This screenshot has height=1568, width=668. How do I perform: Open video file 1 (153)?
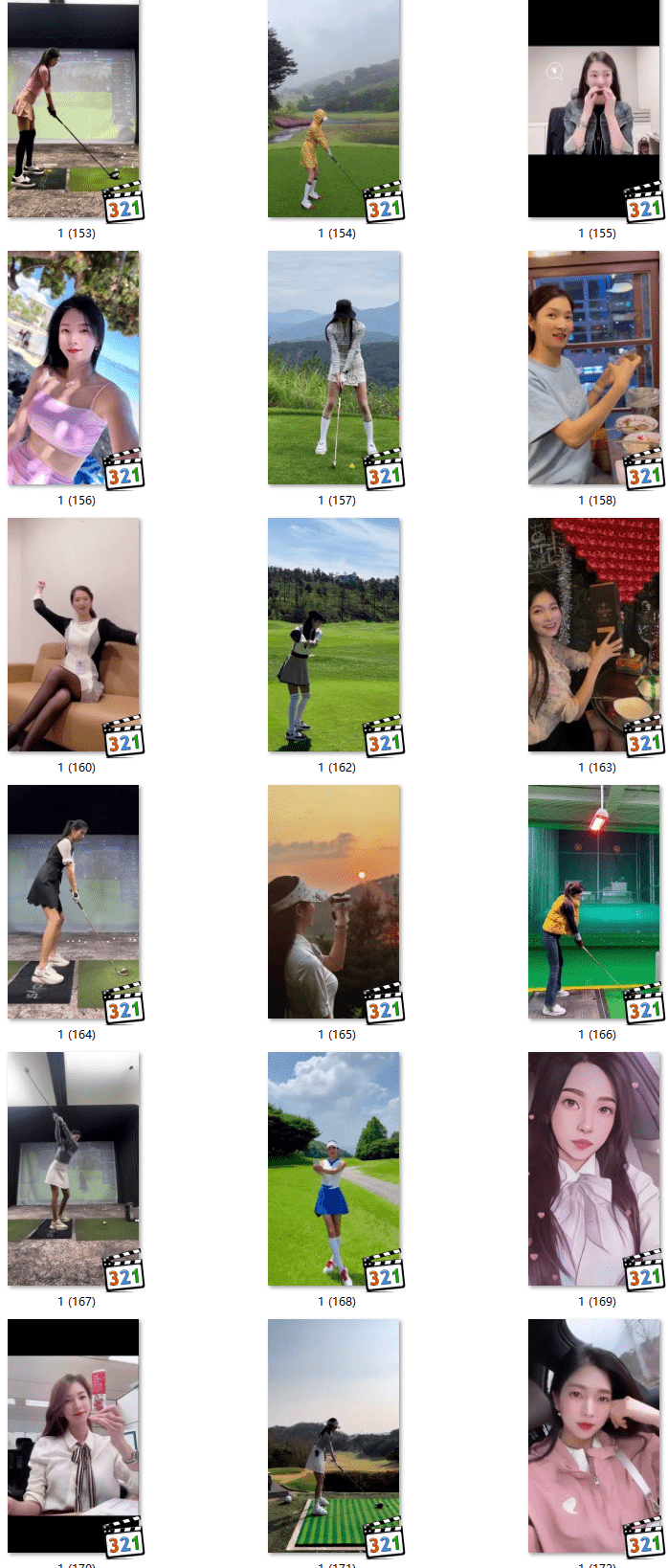[x=74, y=108]
